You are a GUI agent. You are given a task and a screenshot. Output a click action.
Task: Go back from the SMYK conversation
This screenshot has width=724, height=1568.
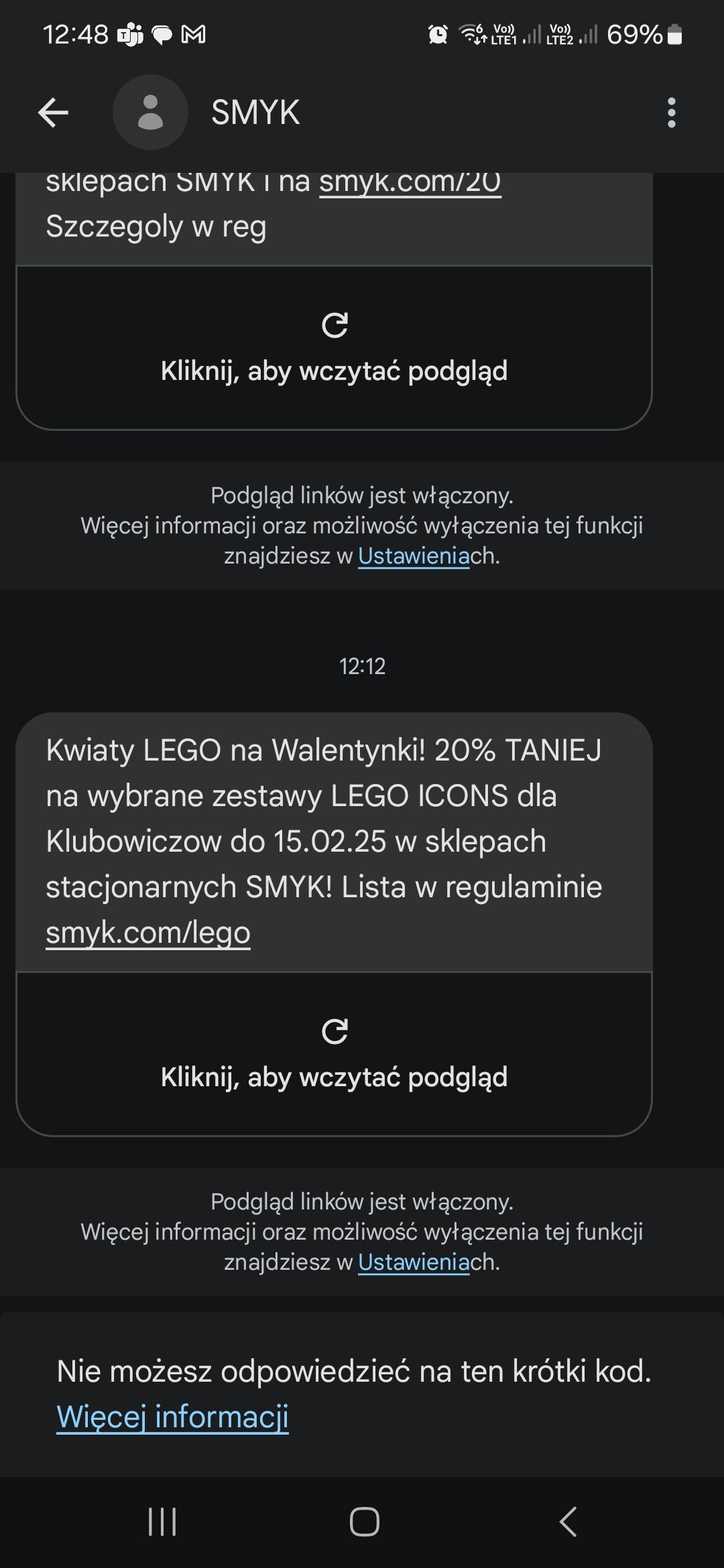click(x=54, y=112)
